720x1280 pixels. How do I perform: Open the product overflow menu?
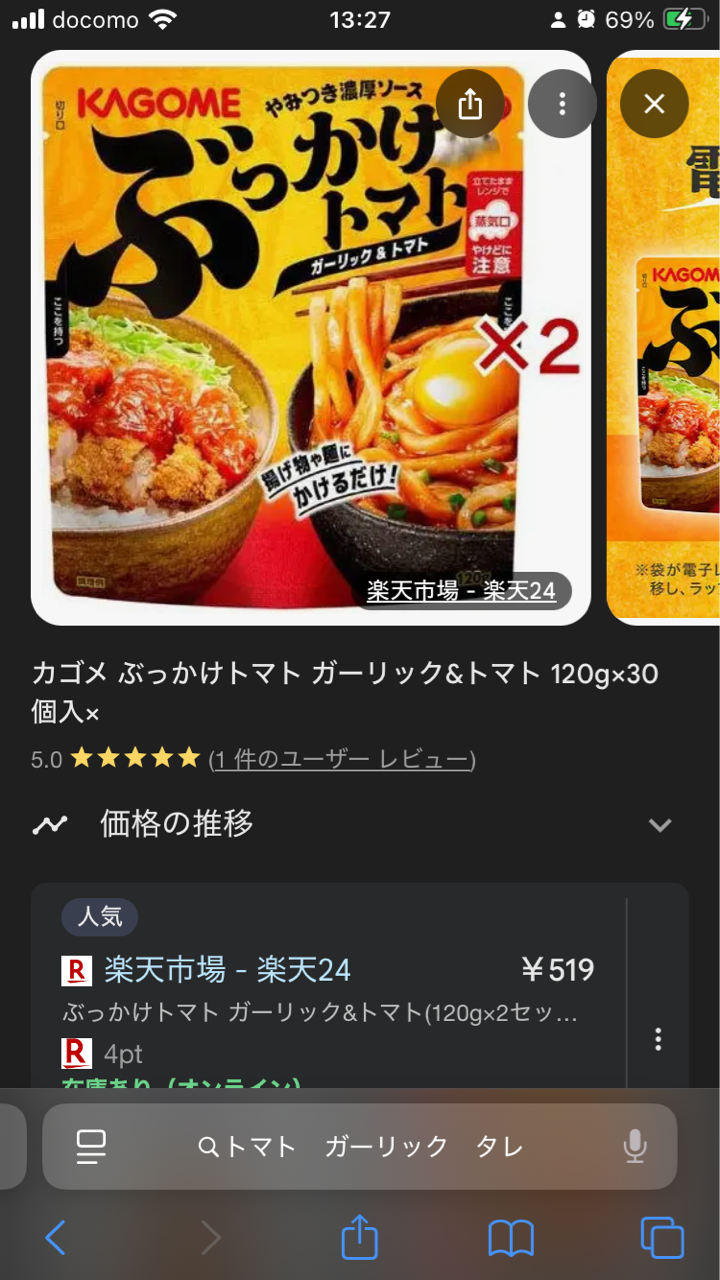tap(562, 104)
